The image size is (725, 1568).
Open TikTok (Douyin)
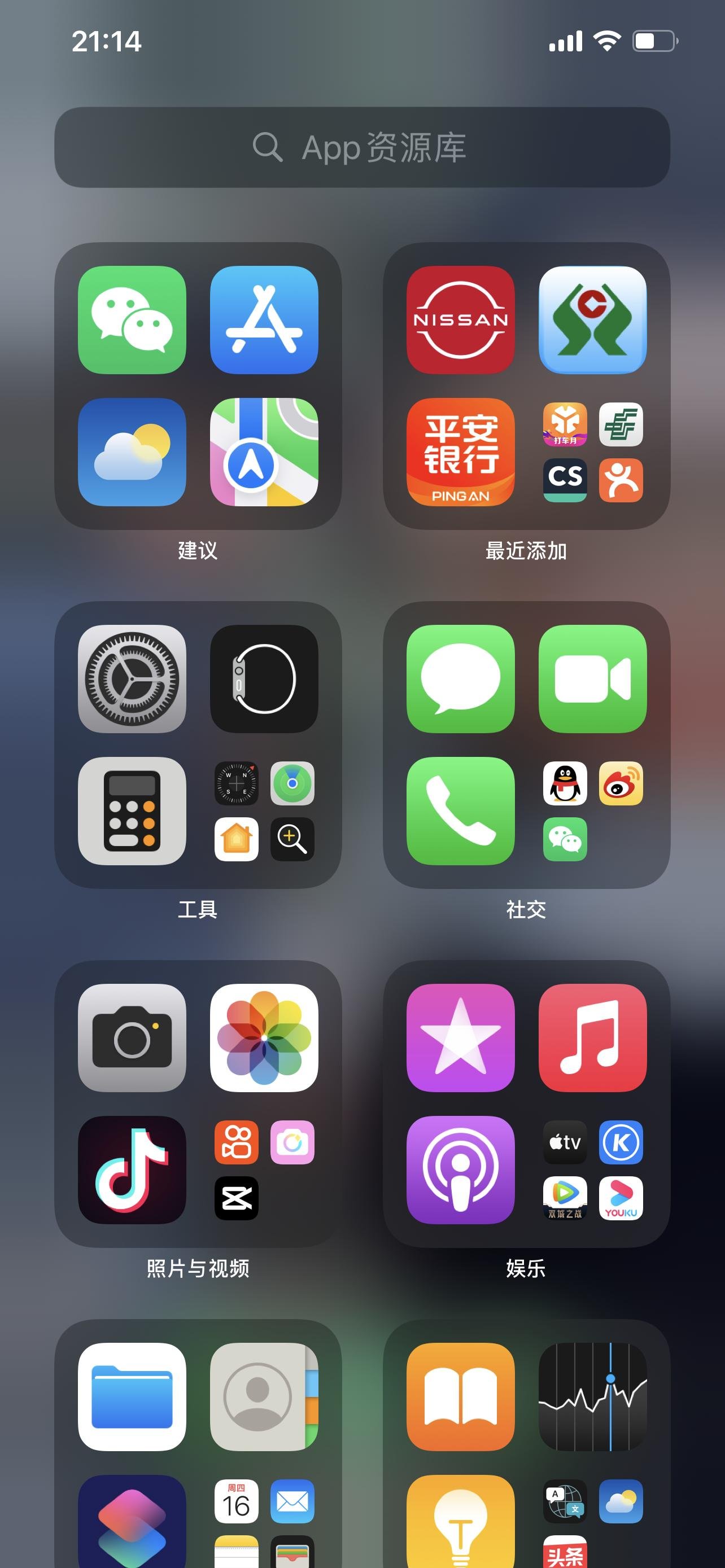132,1170
